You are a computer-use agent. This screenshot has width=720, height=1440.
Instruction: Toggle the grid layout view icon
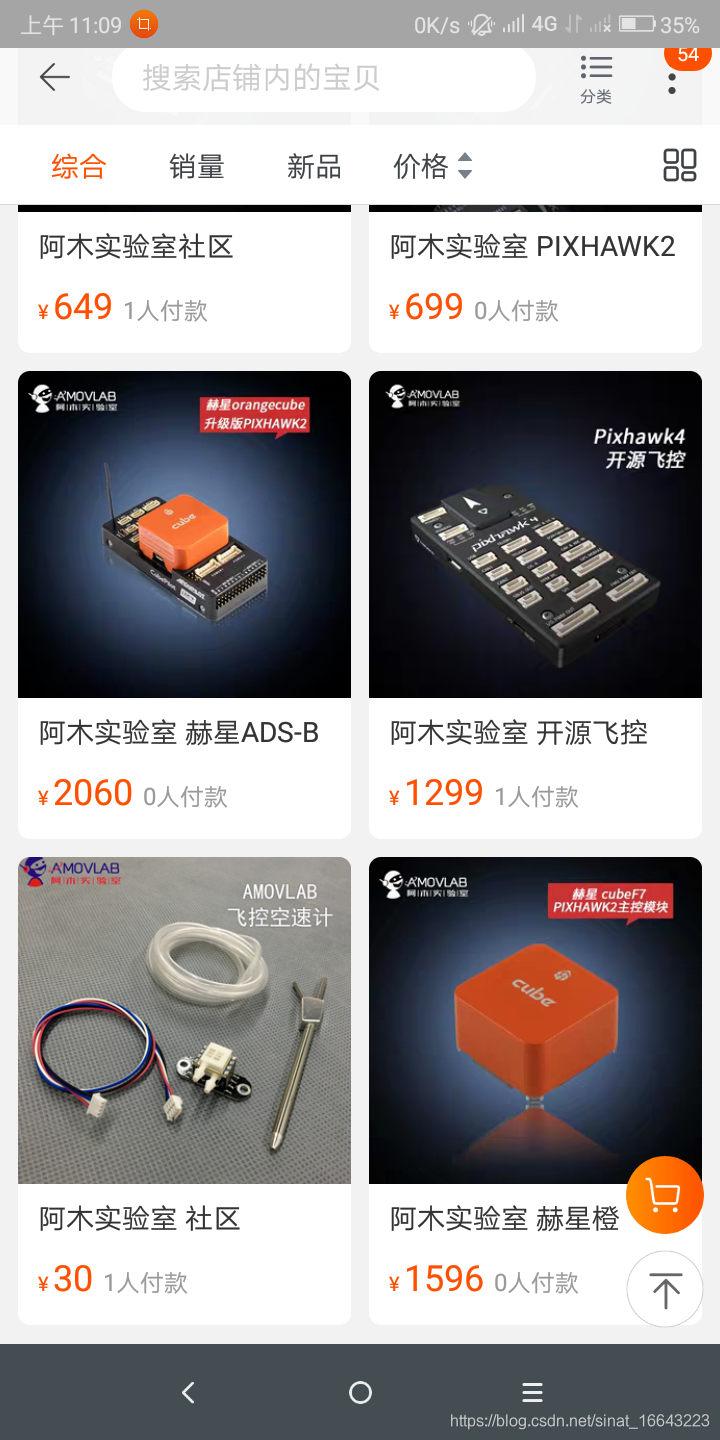[x=680, y=165]
